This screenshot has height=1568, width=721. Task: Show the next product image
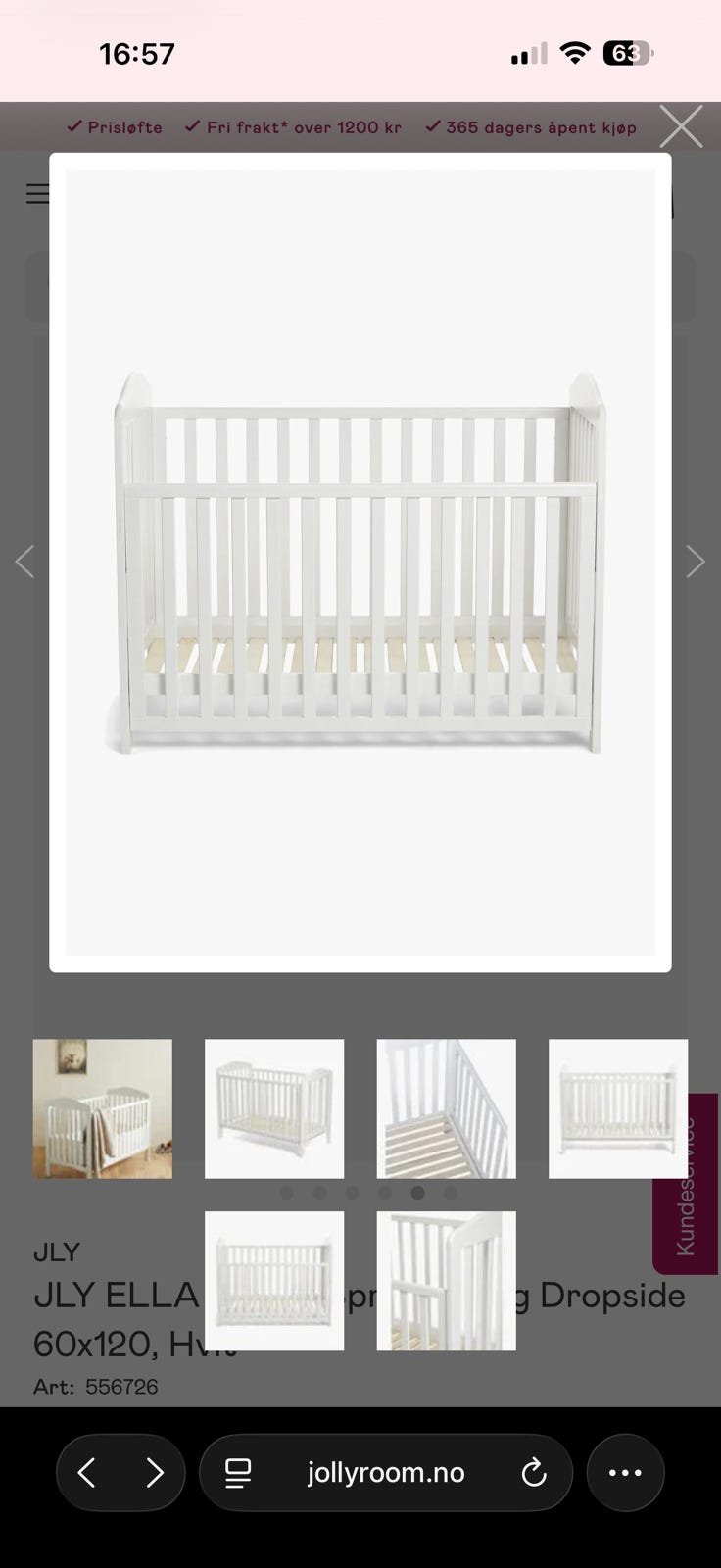coord(695,562)
